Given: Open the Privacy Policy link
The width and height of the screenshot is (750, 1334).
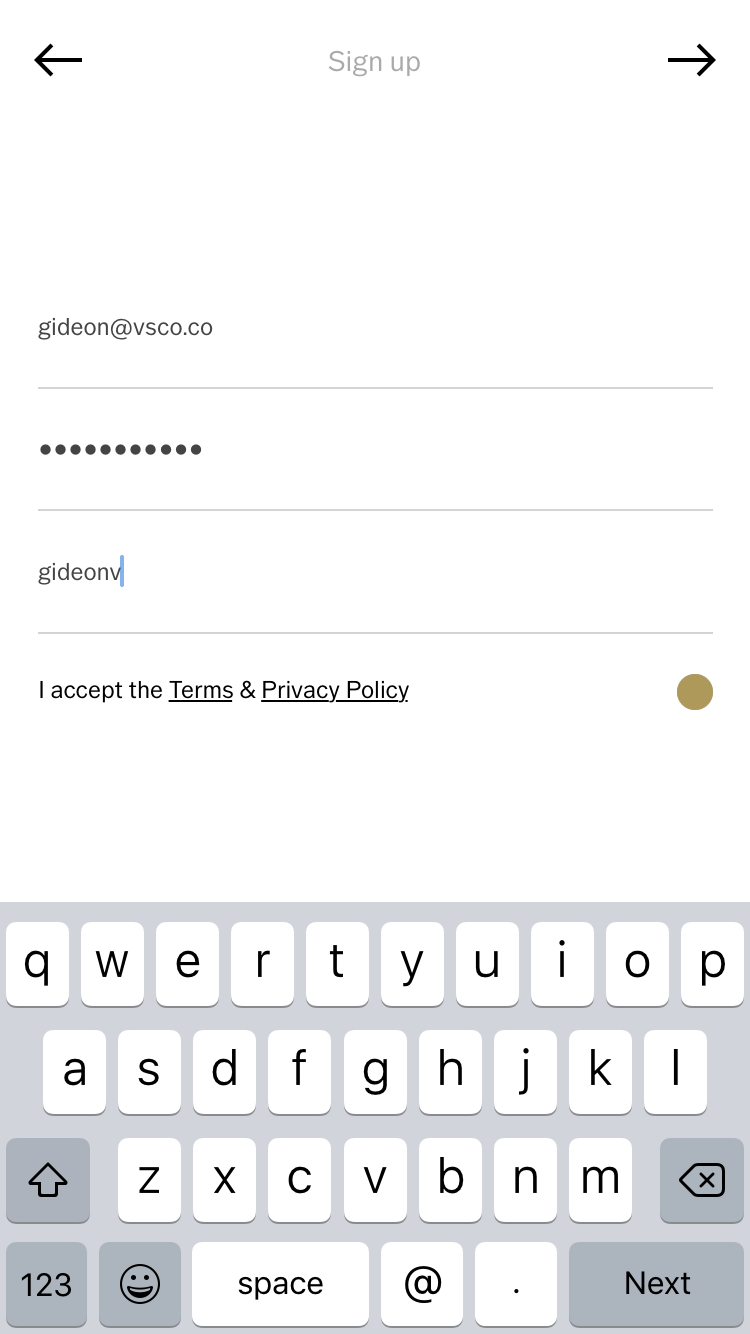Looking at the screenshot, I should pyautogui.click(x=335, y=691).
